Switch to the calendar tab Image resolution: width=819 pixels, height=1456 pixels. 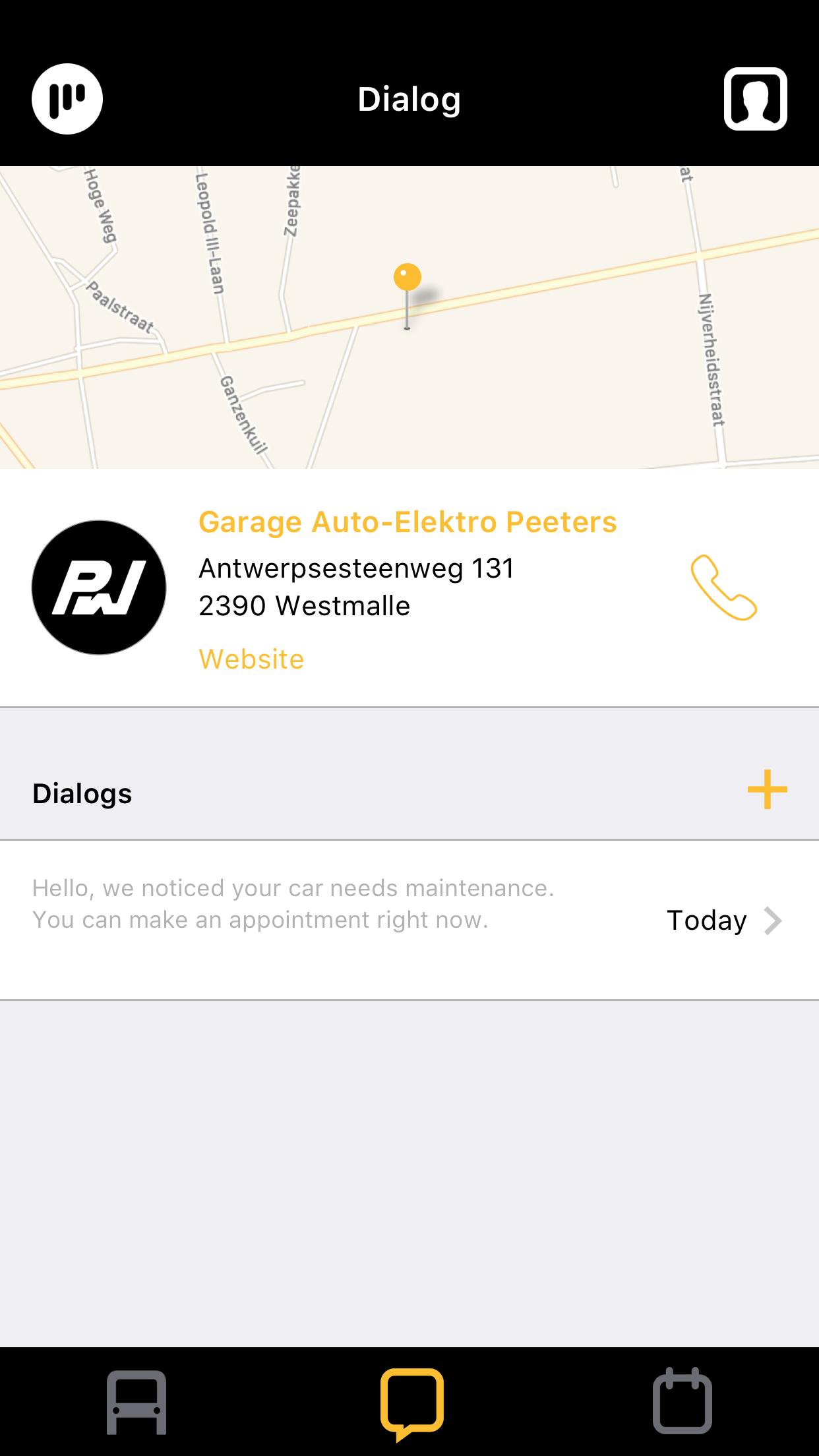(682, 1402)
